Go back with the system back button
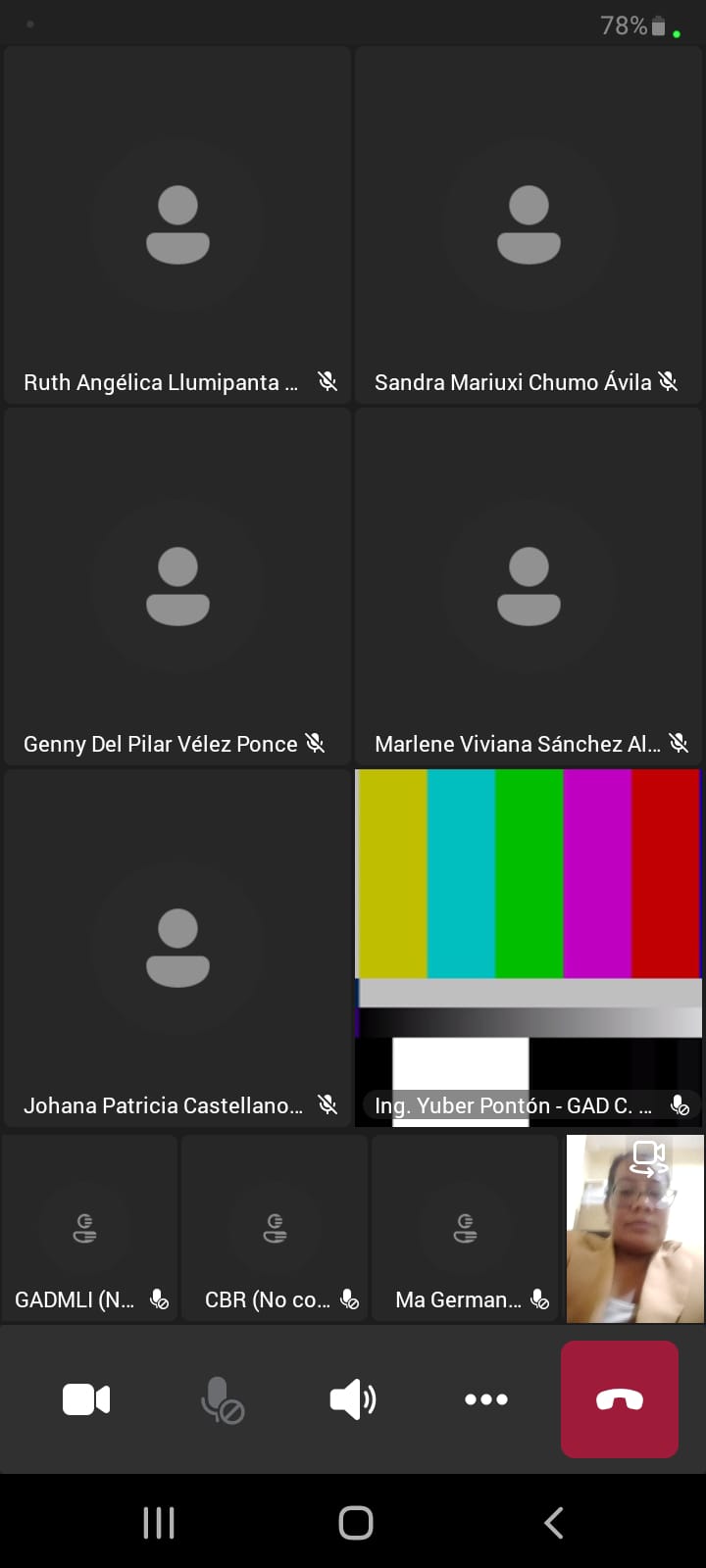706x1568 pixels. (x=554, y=1523)
